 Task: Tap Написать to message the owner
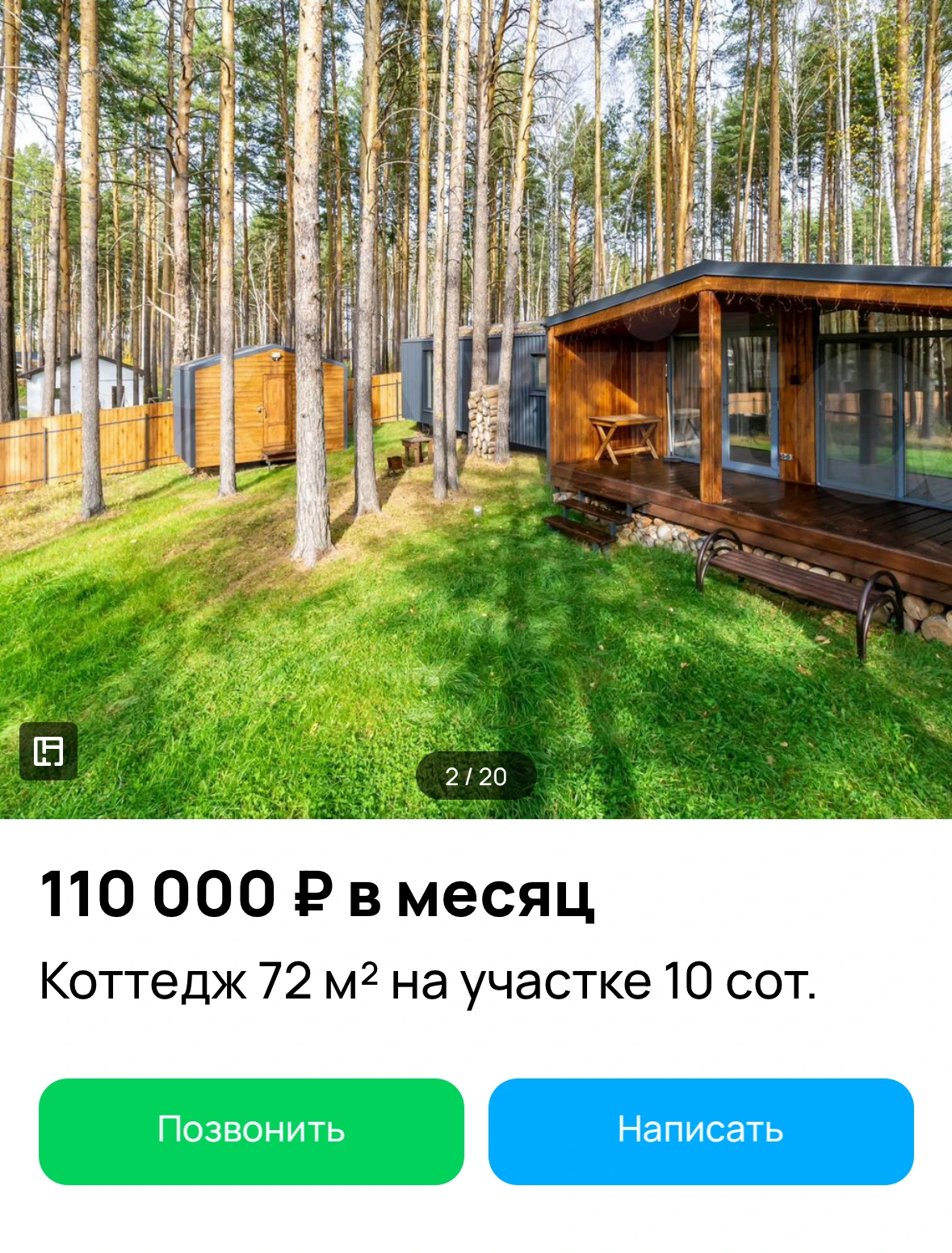click(x=700, y=1131)
